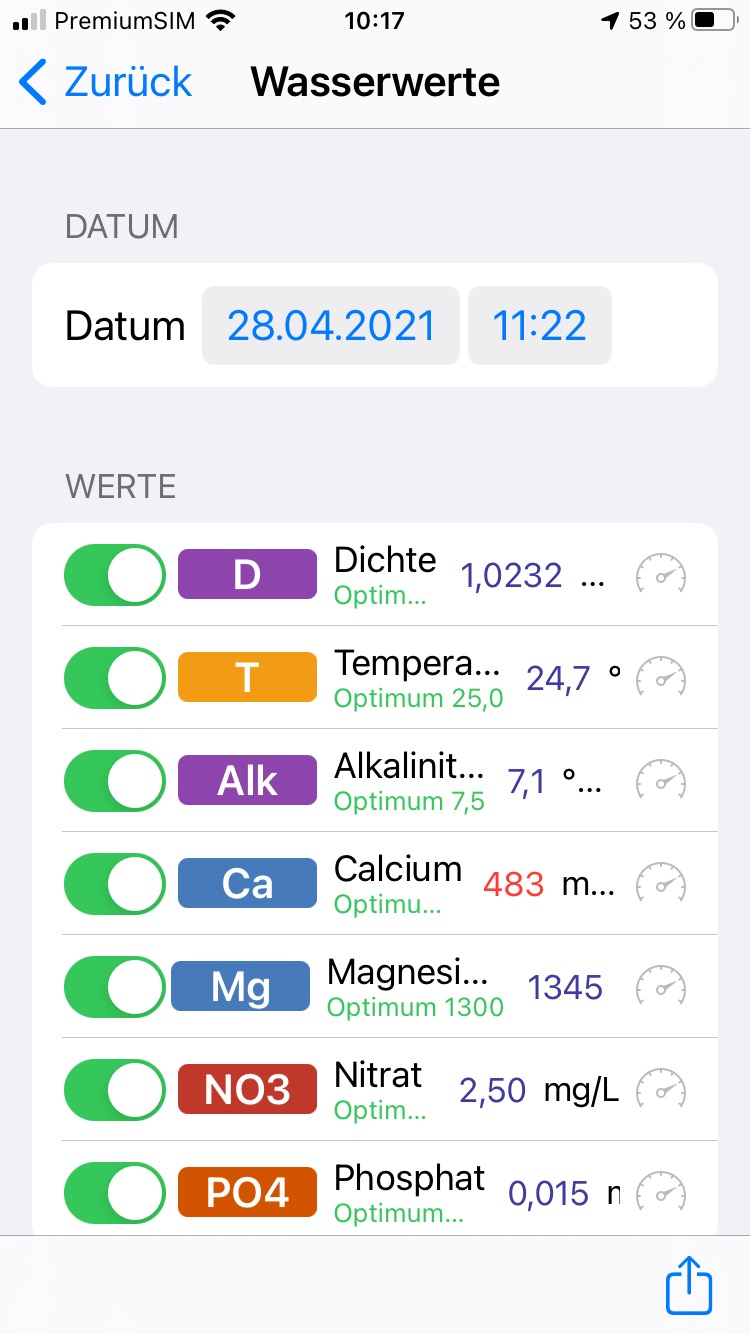Screen dimensions: 750x1334
Task: Change the time value 11:22
Action: coord(539,326)
